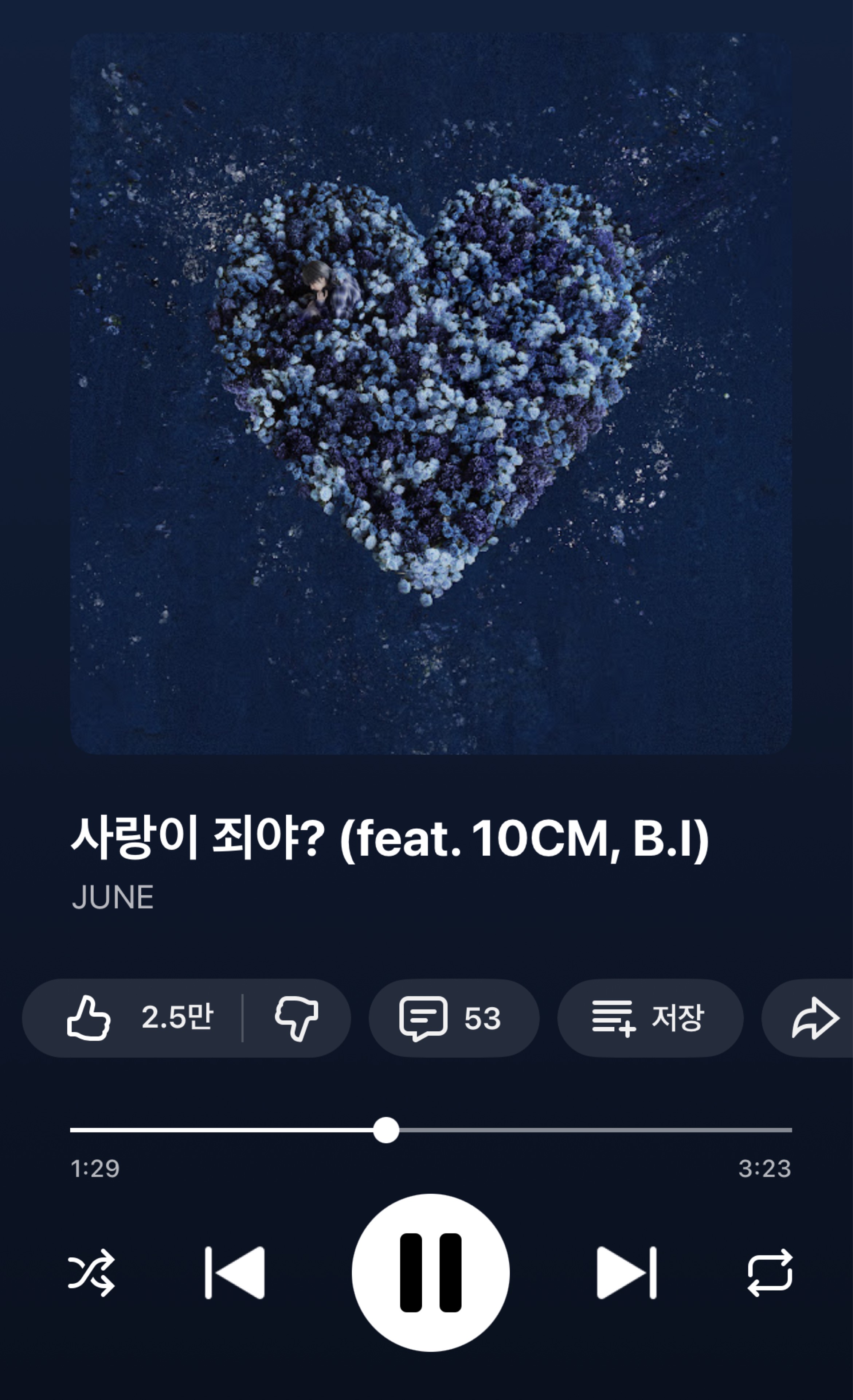Go back to the previous track
This screenshot has height=1400, width=853.
235,1273
